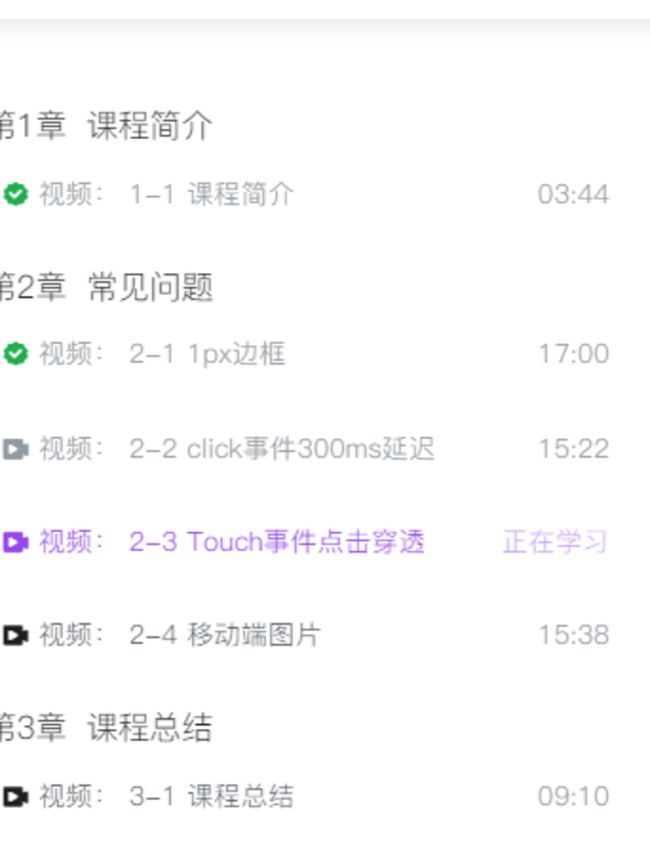Select the 2-3 Touch事件点击穿透 lesson
The height and width of the screenshot is (868, 650).
click(x=277, y=542)
